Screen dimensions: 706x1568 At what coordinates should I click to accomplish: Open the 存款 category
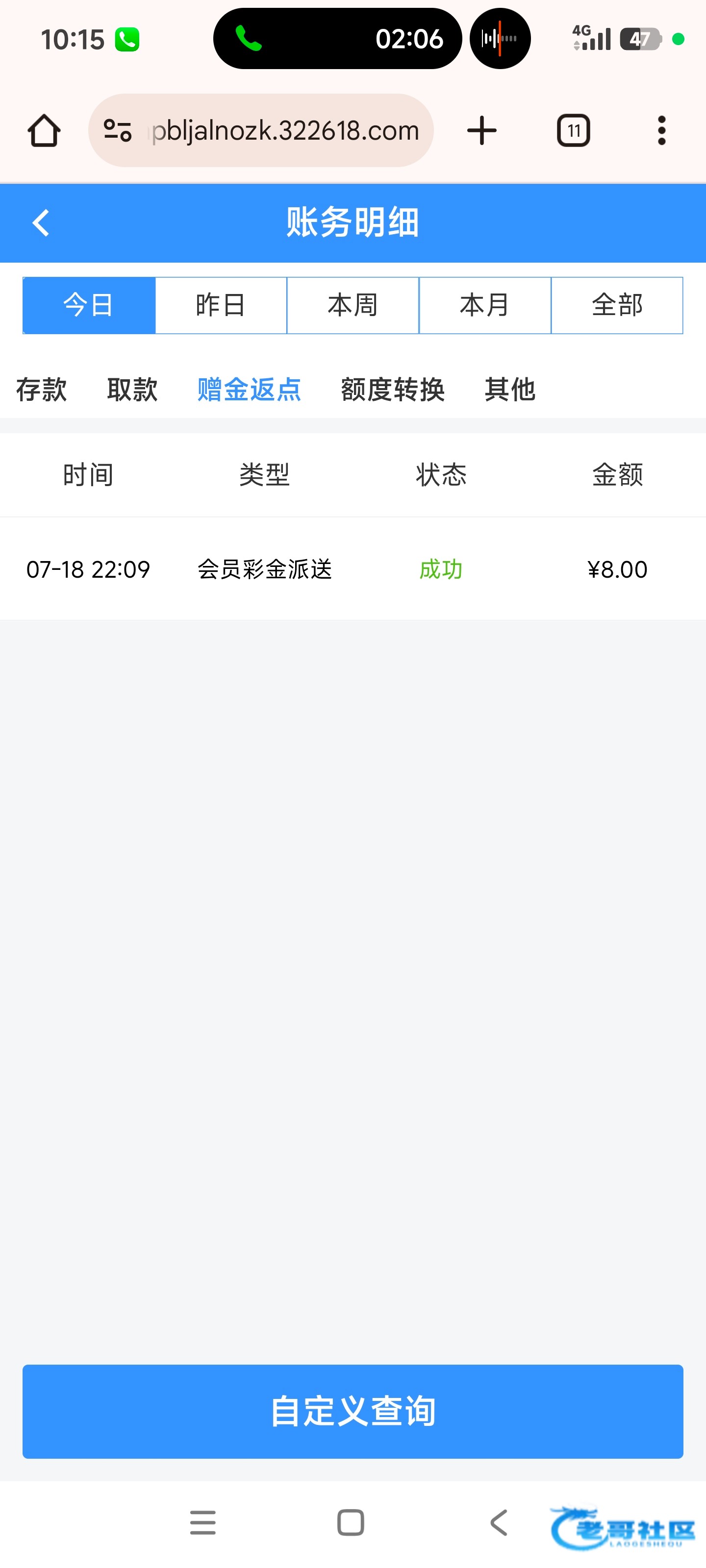pos(41,390)
